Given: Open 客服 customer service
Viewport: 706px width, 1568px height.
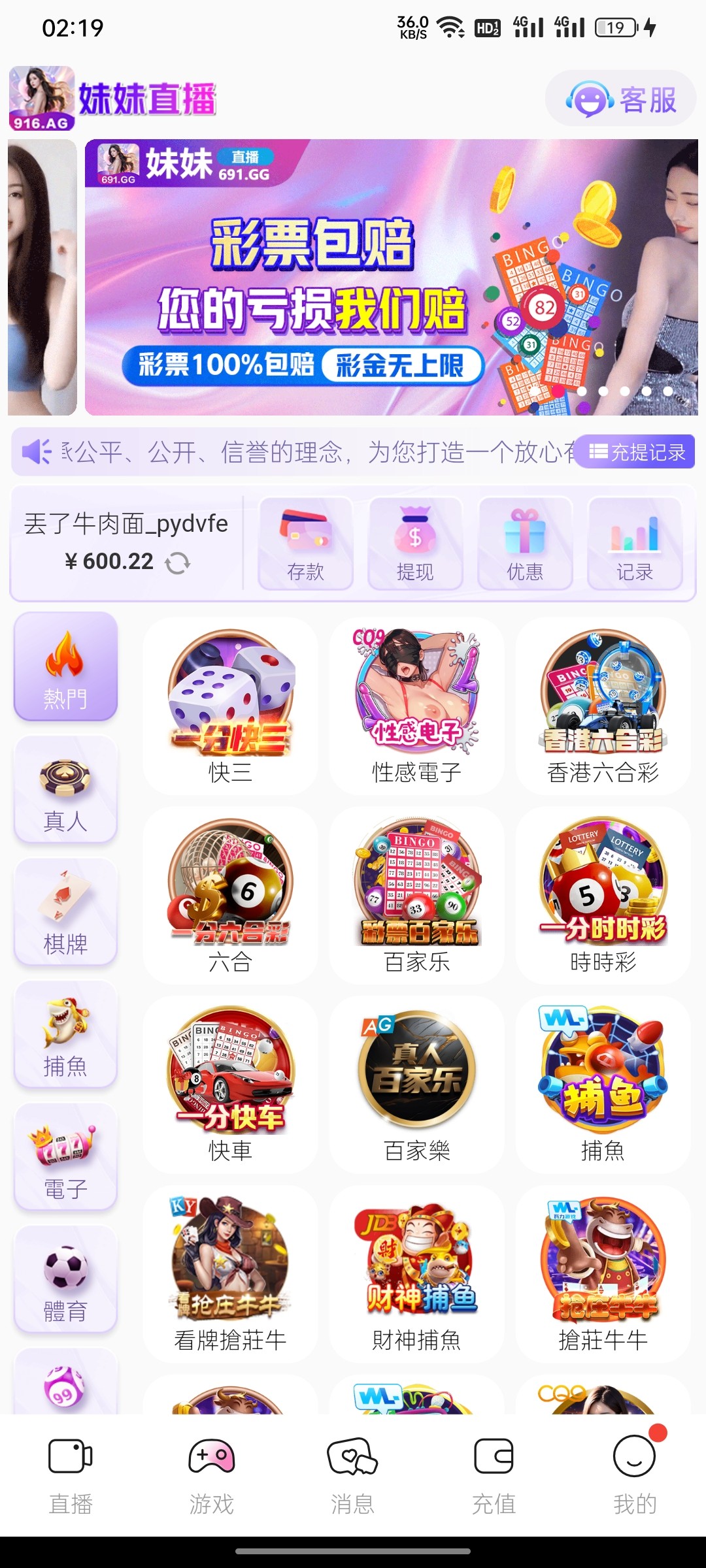Looking at the screenshot, I should pos(621,100).
